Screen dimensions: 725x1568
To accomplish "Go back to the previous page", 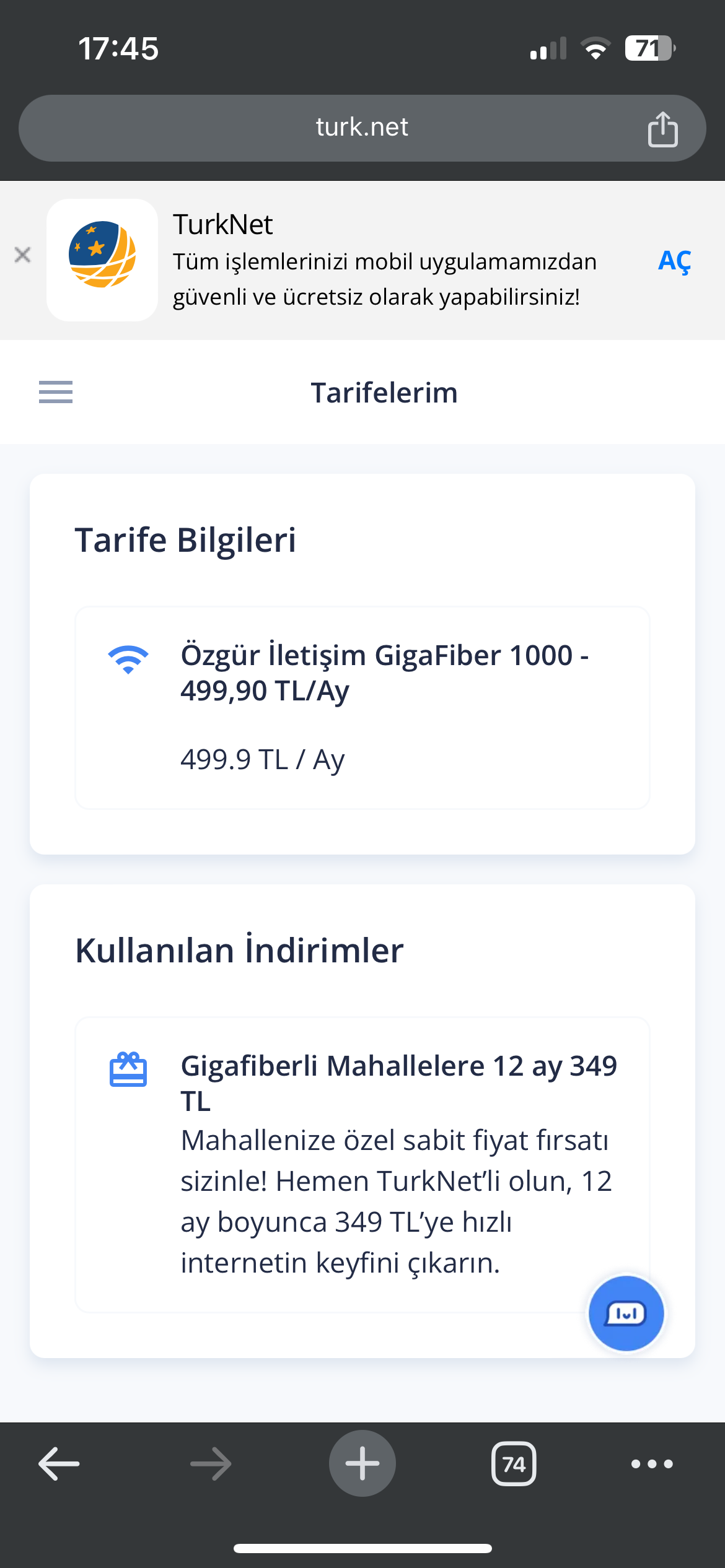I will pyautogui.click(x=59, y=1464).
